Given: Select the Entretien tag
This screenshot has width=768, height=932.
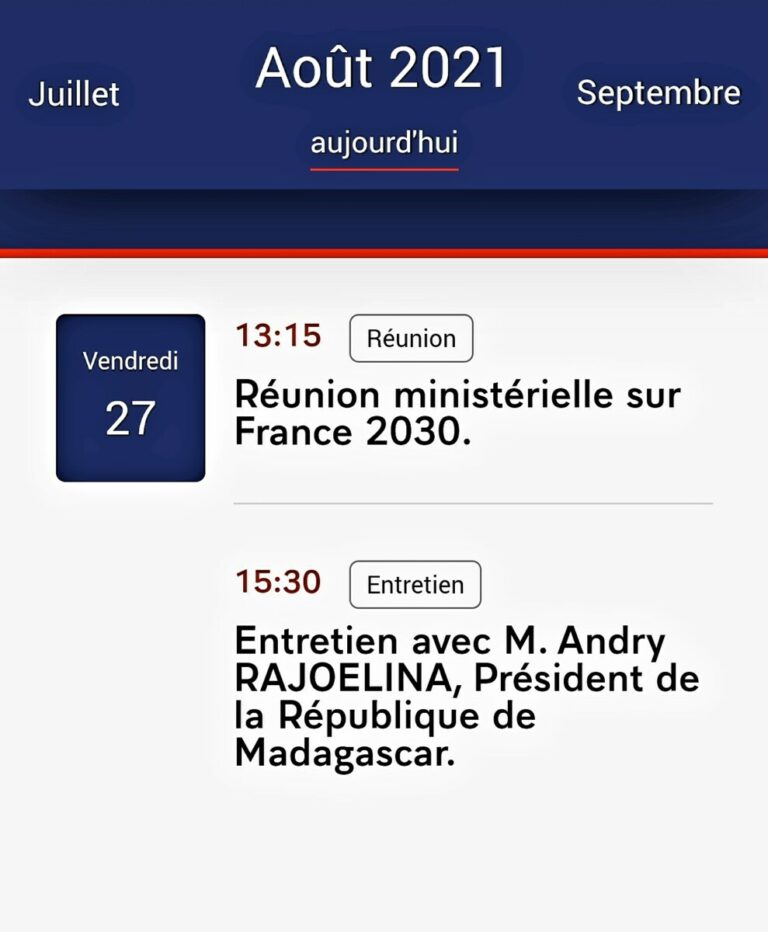Looking at the screenshot, I should click(415, 585).
